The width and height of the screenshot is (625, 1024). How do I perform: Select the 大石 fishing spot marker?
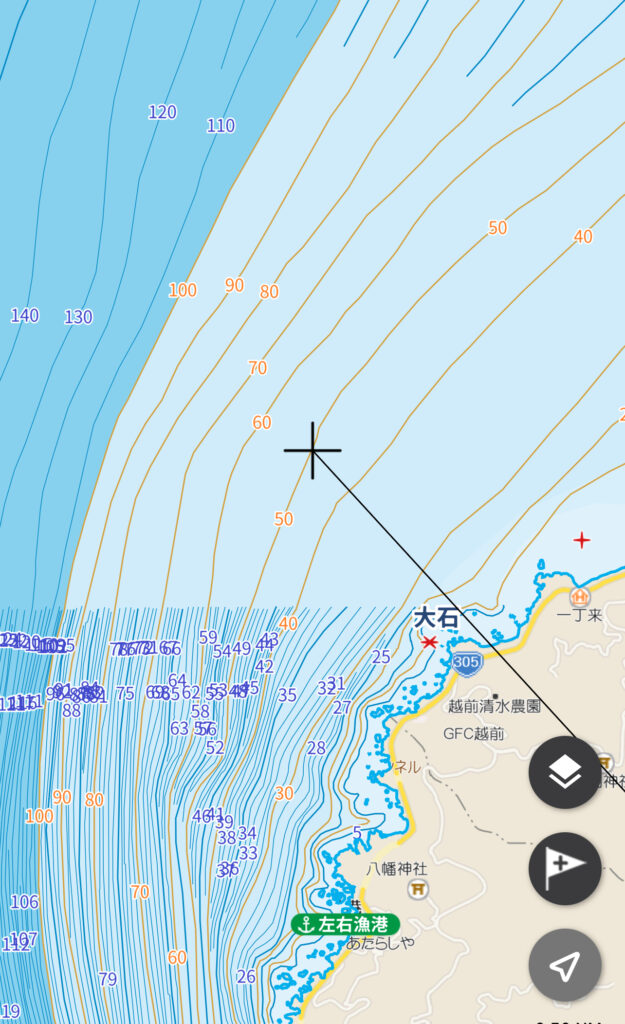[430, 641]
